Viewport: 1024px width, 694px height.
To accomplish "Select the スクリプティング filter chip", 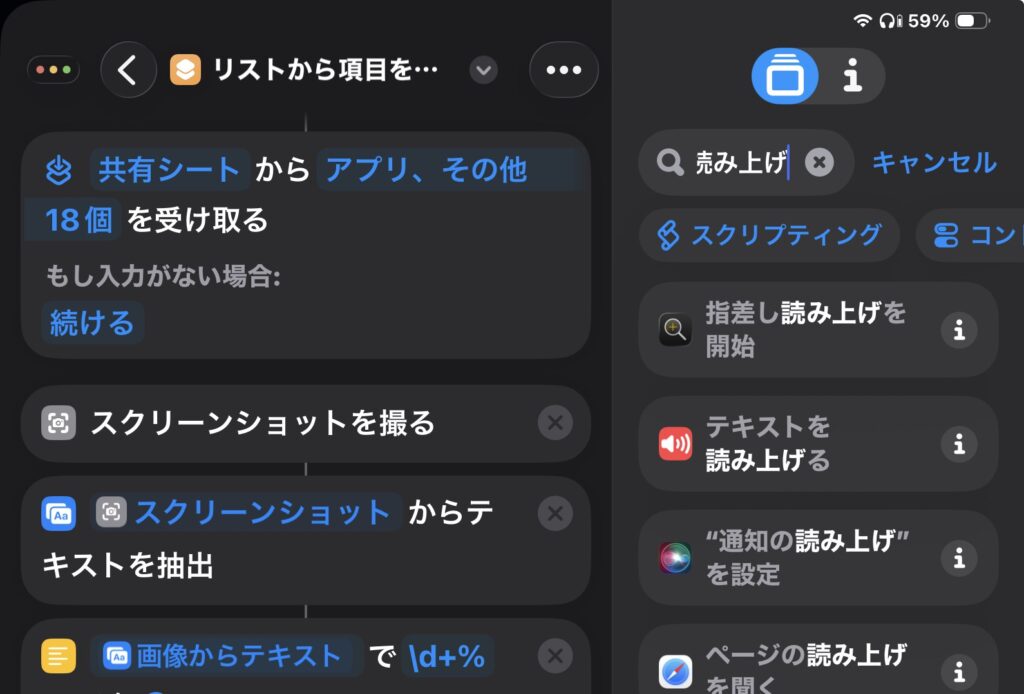I will point(769,235).
